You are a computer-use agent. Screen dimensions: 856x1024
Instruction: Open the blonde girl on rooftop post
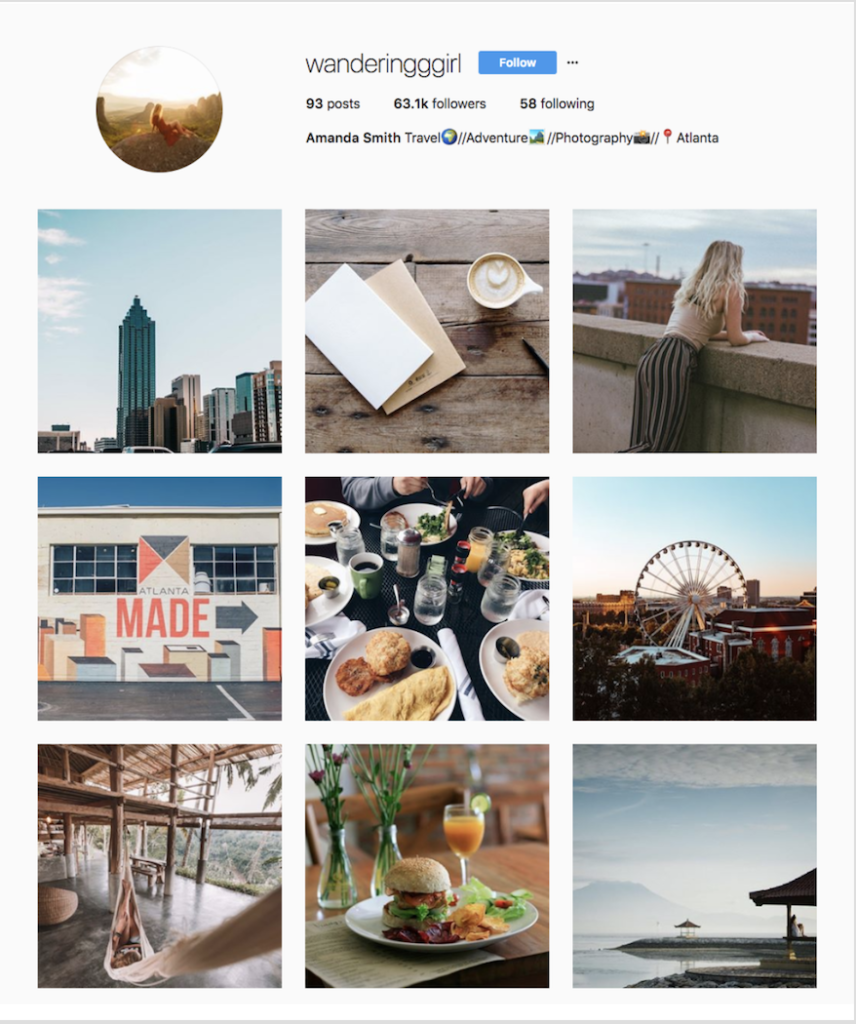coord(694,331)
